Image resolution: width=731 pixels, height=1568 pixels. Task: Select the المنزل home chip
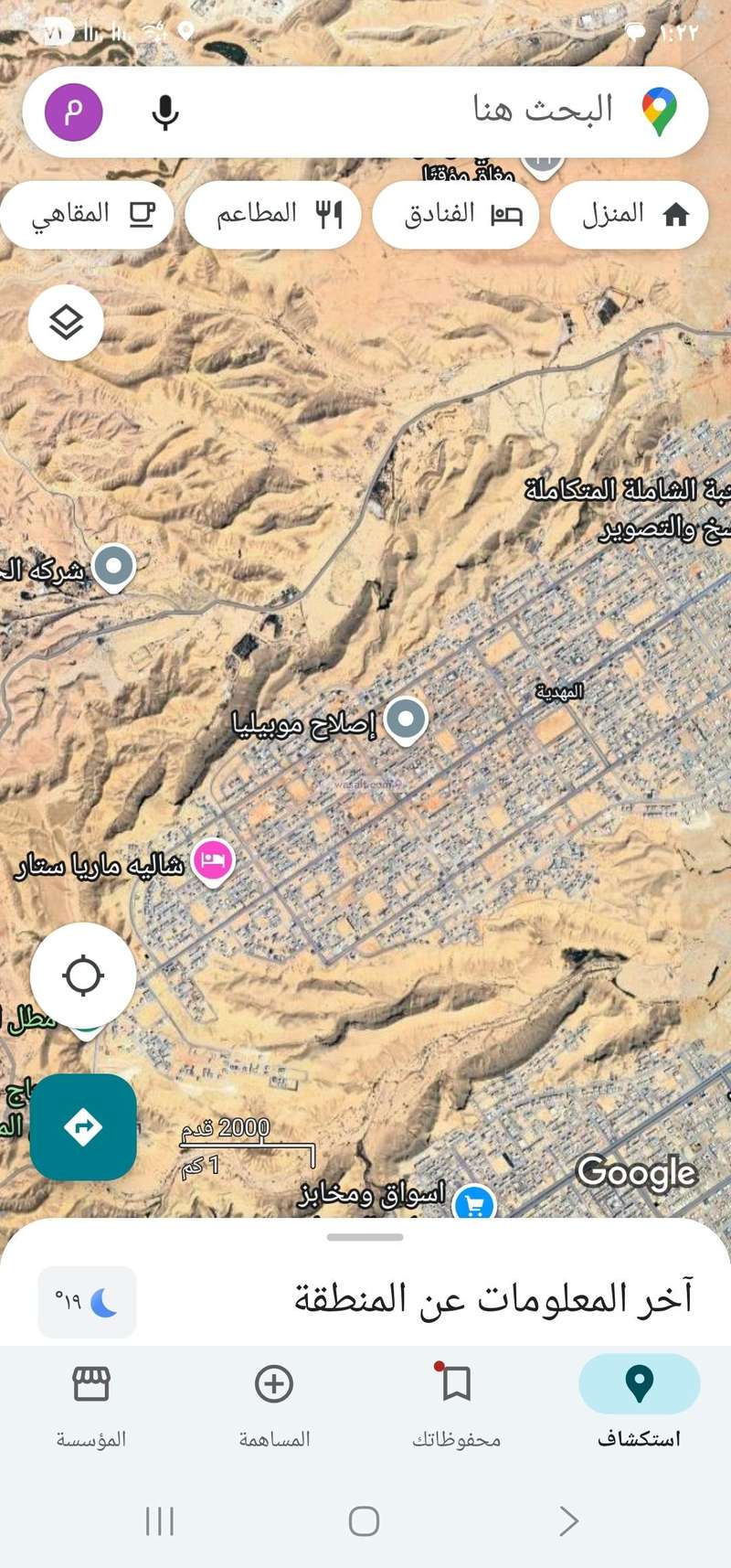630,215
